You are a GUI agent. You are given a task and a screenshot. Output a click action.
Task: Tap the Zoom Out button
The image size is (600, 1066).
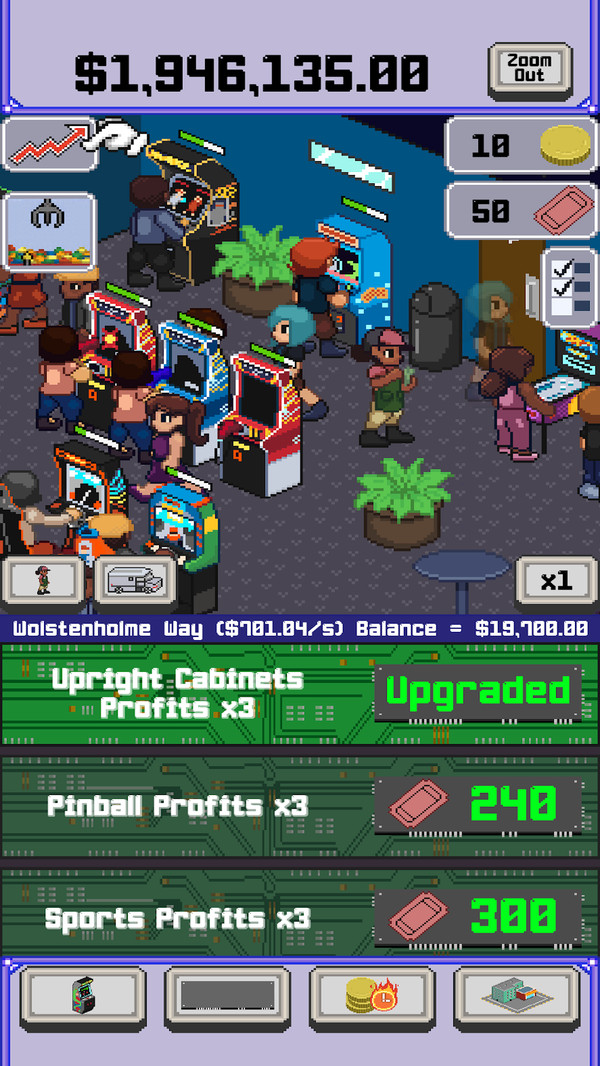(529, 71)
